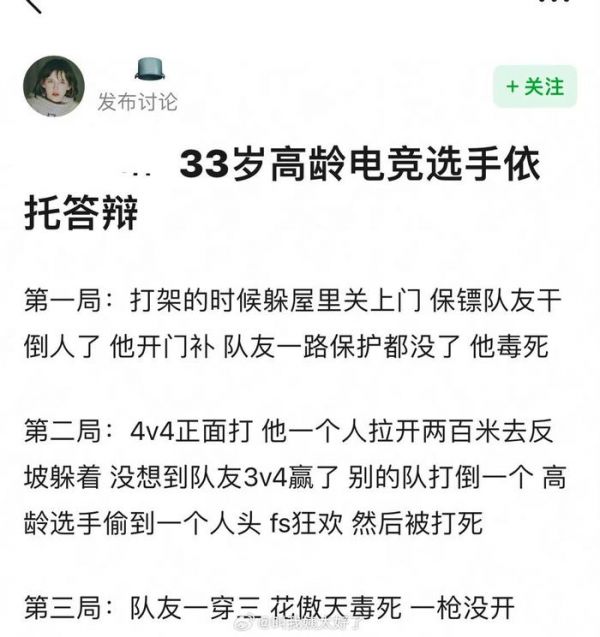This screenshot has height=637, width=600.
Task: Follow the post author via 关注 button
Action: click(x=535, y=87)
